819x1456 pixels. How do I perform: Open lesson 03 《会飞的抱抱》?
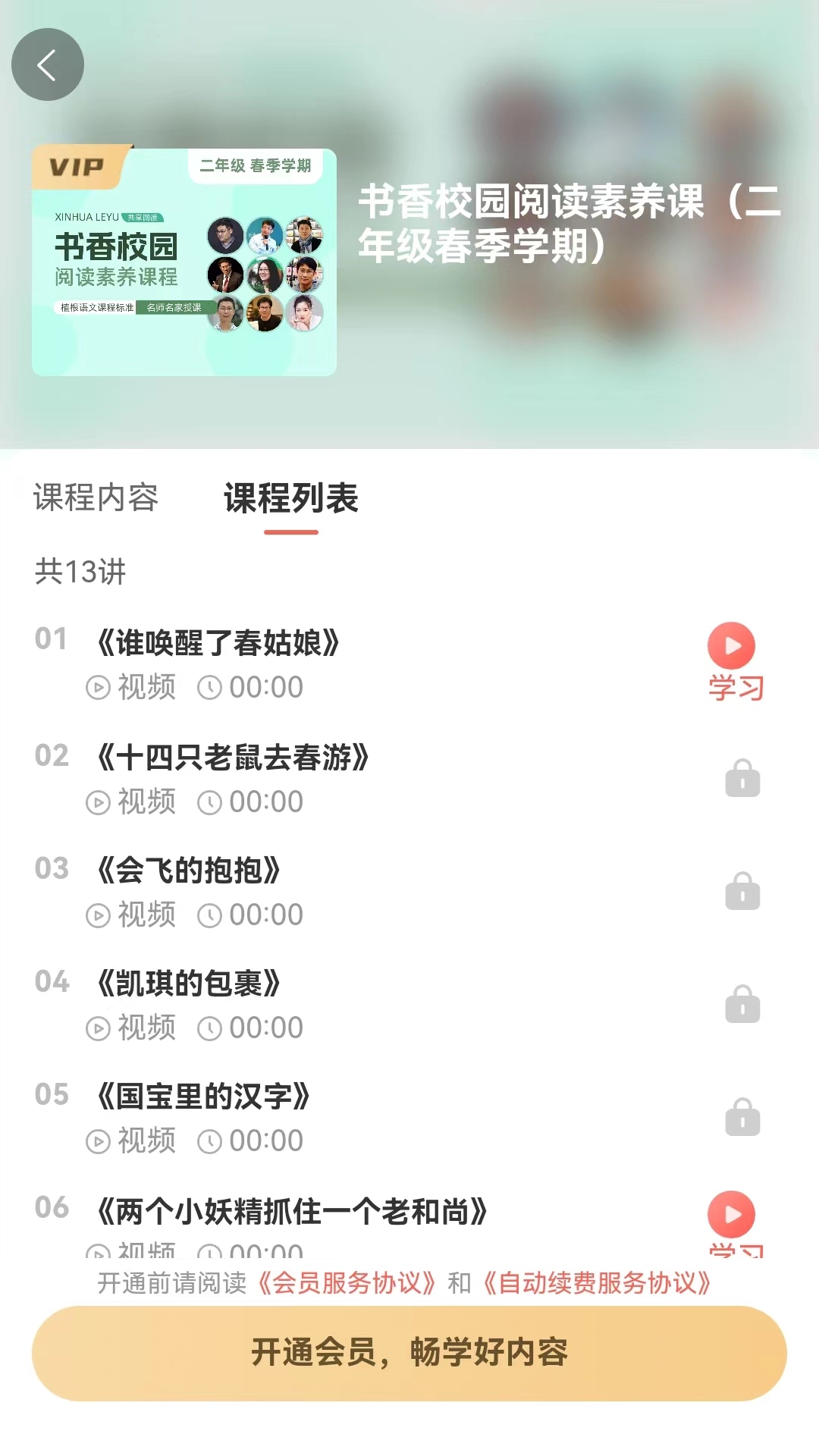(x=189, y=871)
